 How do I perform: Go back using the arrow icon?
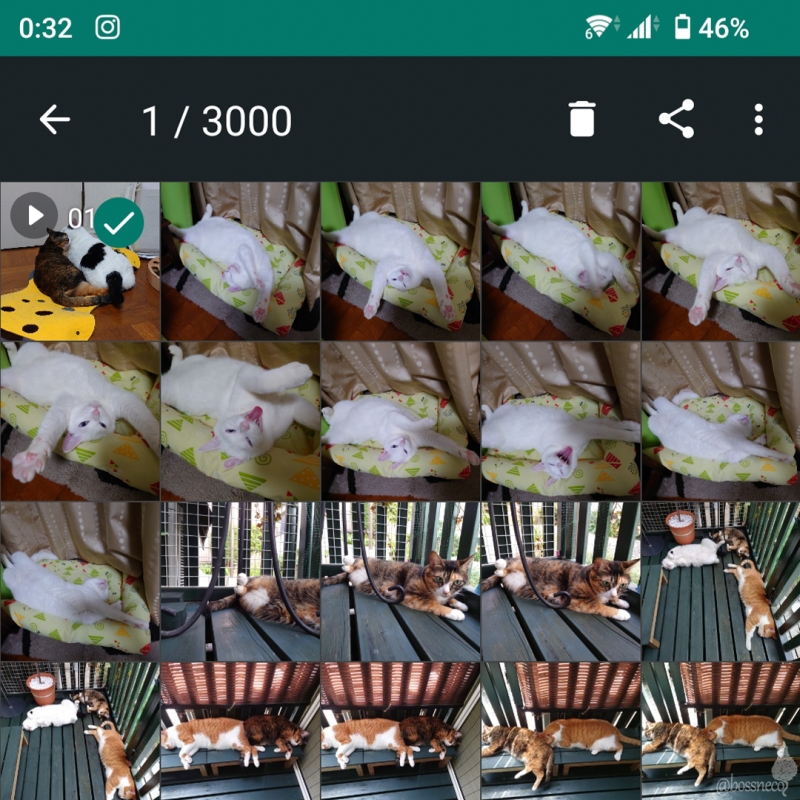coord(55,120)
